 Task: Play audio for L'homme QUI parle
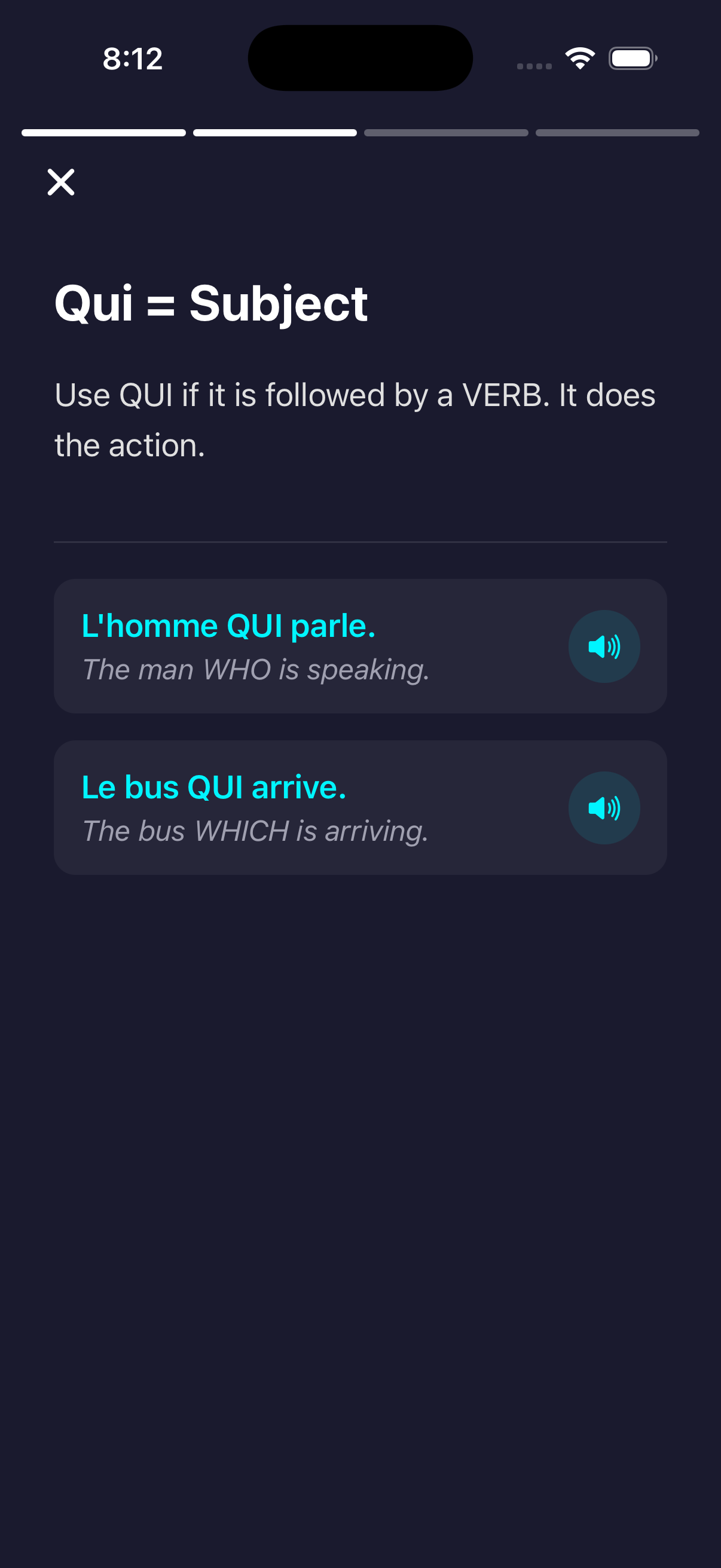(604, 646)
